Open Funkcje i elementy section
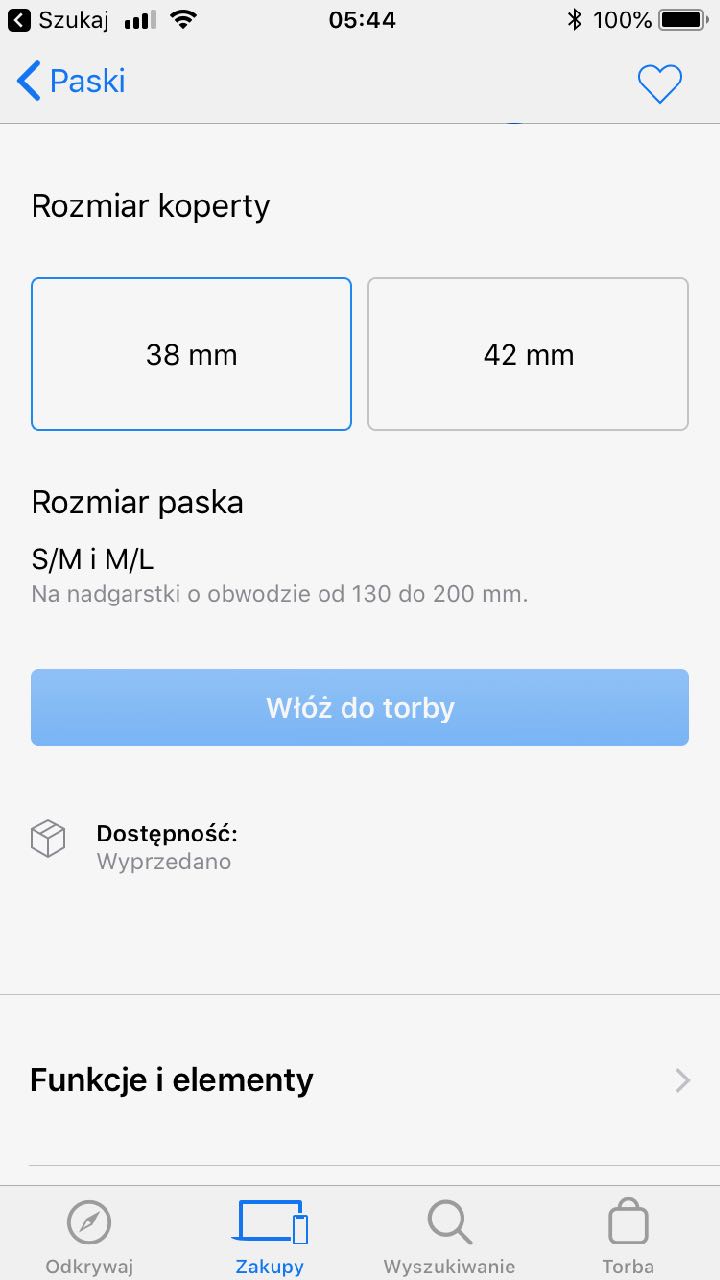Image resolution: width=720 pixels, height=1280 pixels. [360, 1080]
